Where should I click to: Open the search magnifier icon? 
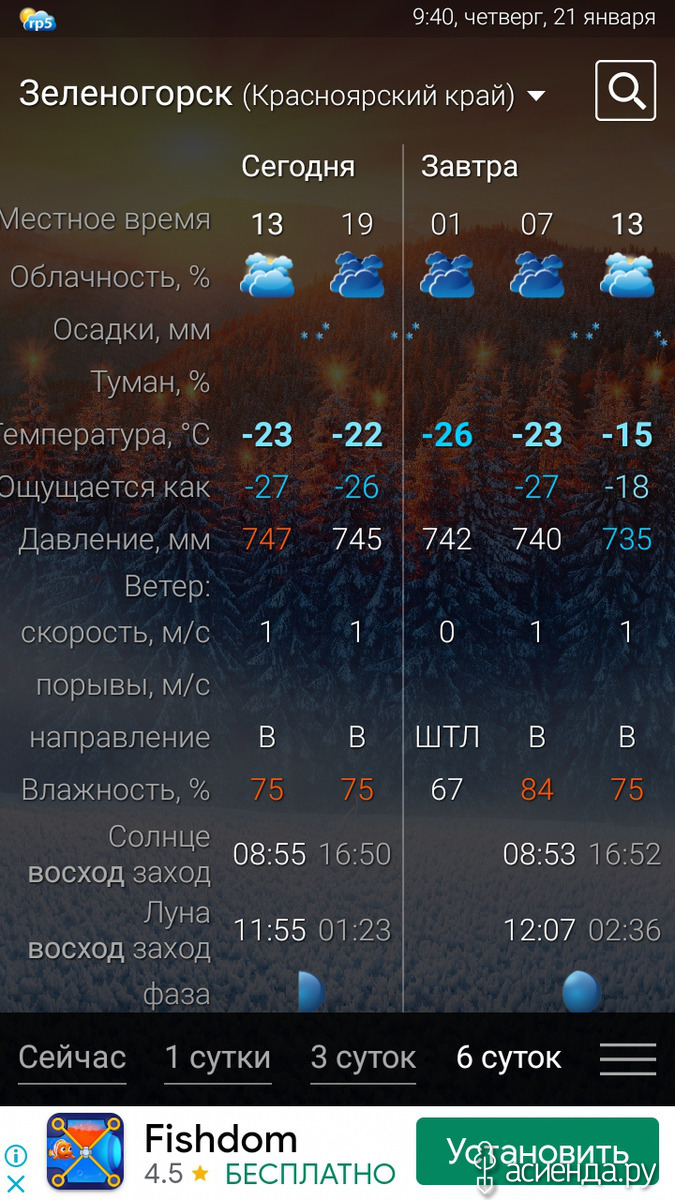(626, 91)
